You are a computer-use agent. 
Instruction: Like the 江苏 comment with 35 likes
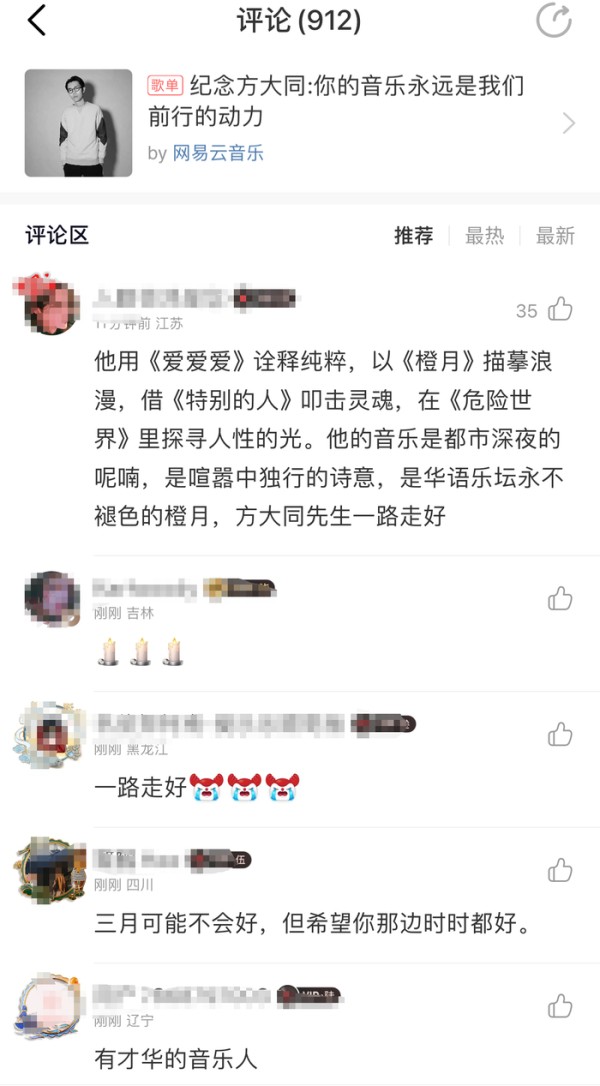click(x=560, y=310)
